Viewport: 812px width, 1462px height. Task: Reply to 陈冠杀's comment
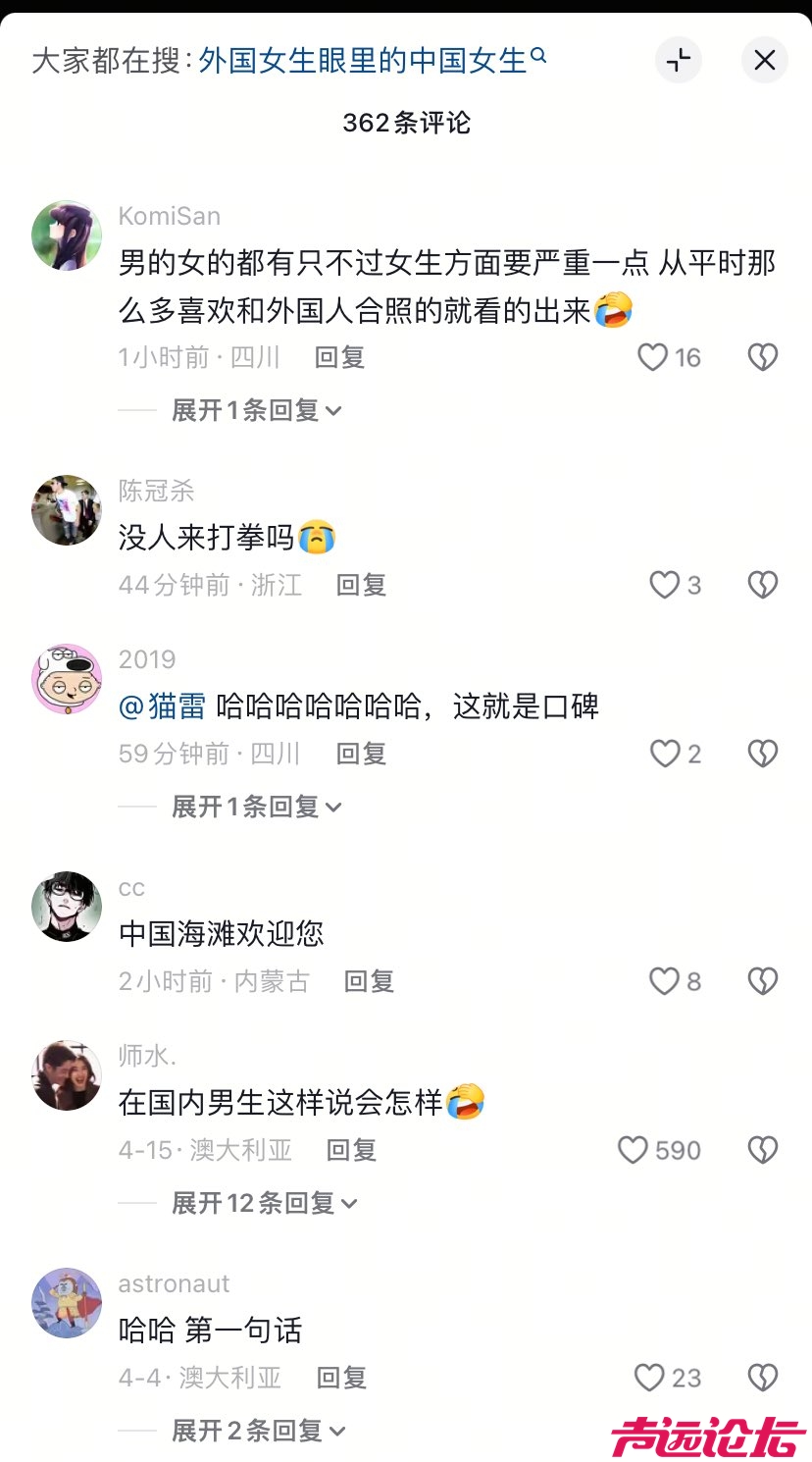click(x=361, y=585)
